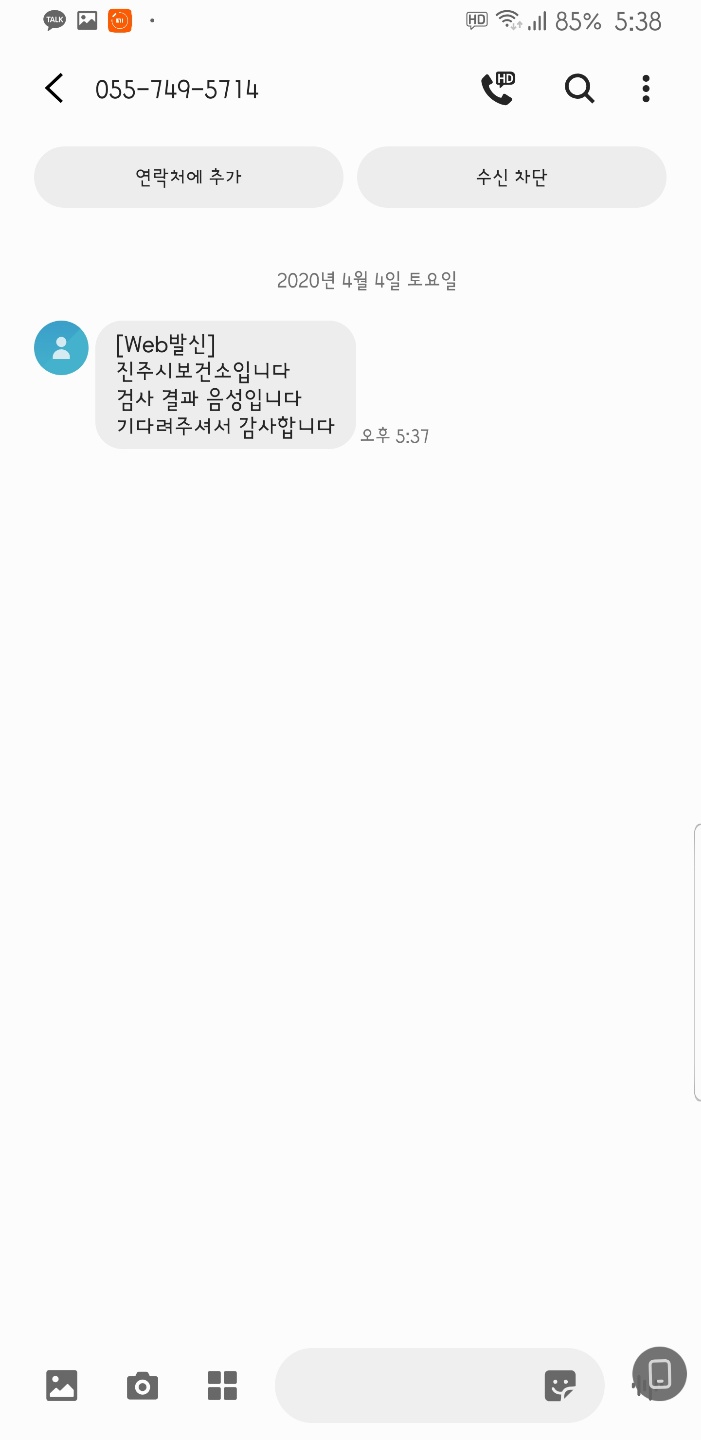Focus the message text input field
Screen dimensions: 701x1440
point(405,1385)
